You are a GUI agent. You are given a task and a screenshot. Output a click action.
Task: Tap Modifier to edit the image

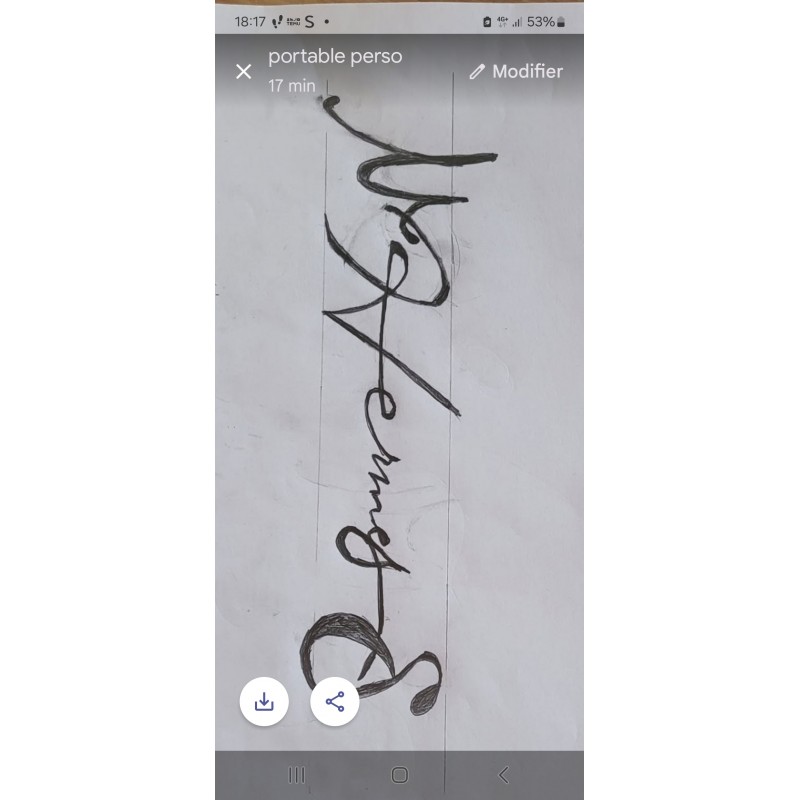516,71
